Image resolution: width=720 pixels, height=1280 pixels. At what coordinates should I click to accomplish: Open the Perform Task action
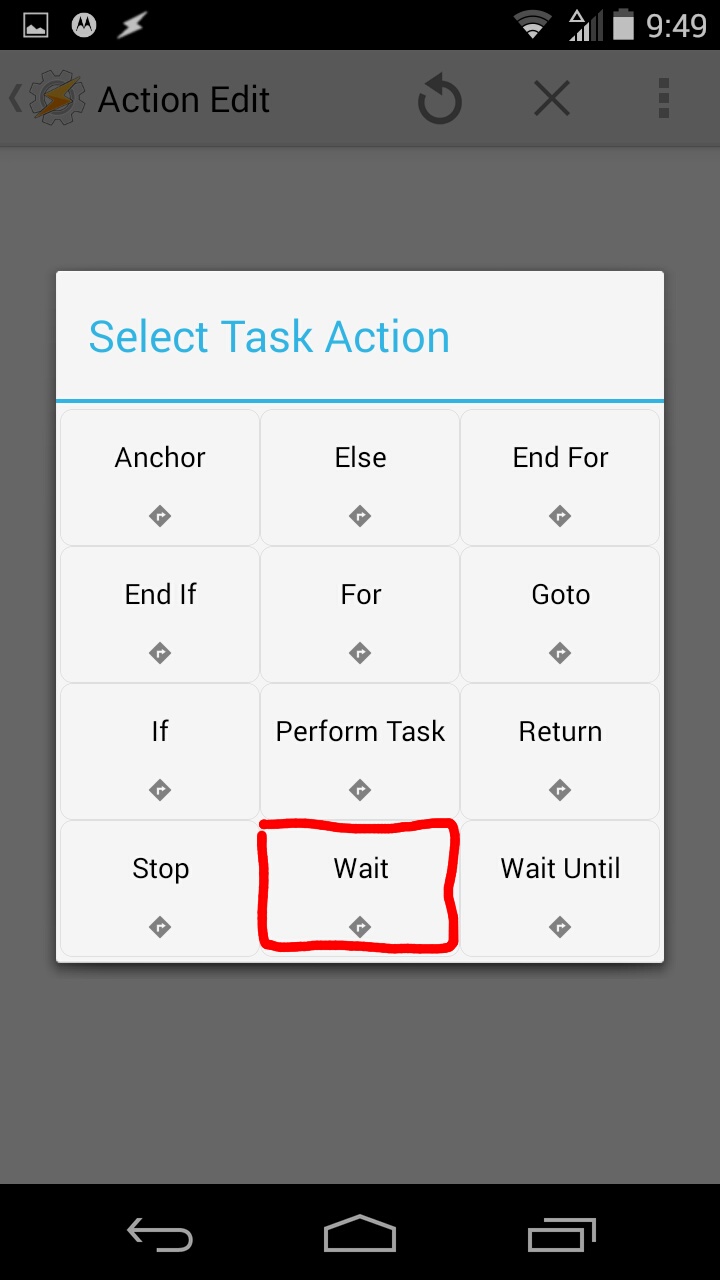(360, 752)
